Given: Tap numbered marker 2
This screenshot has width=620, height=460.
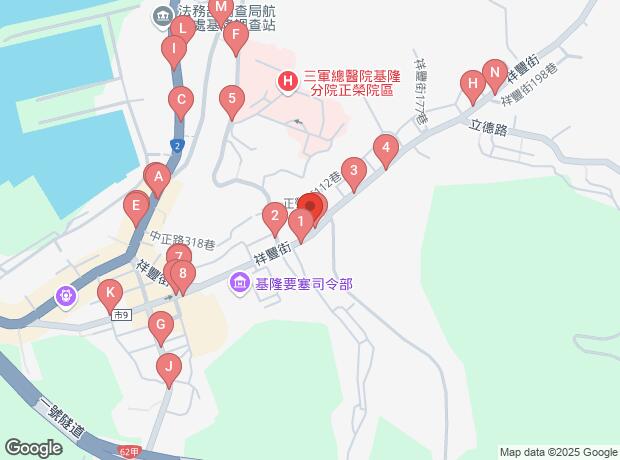Looking at the screenshot, I should tap(274, 214).
